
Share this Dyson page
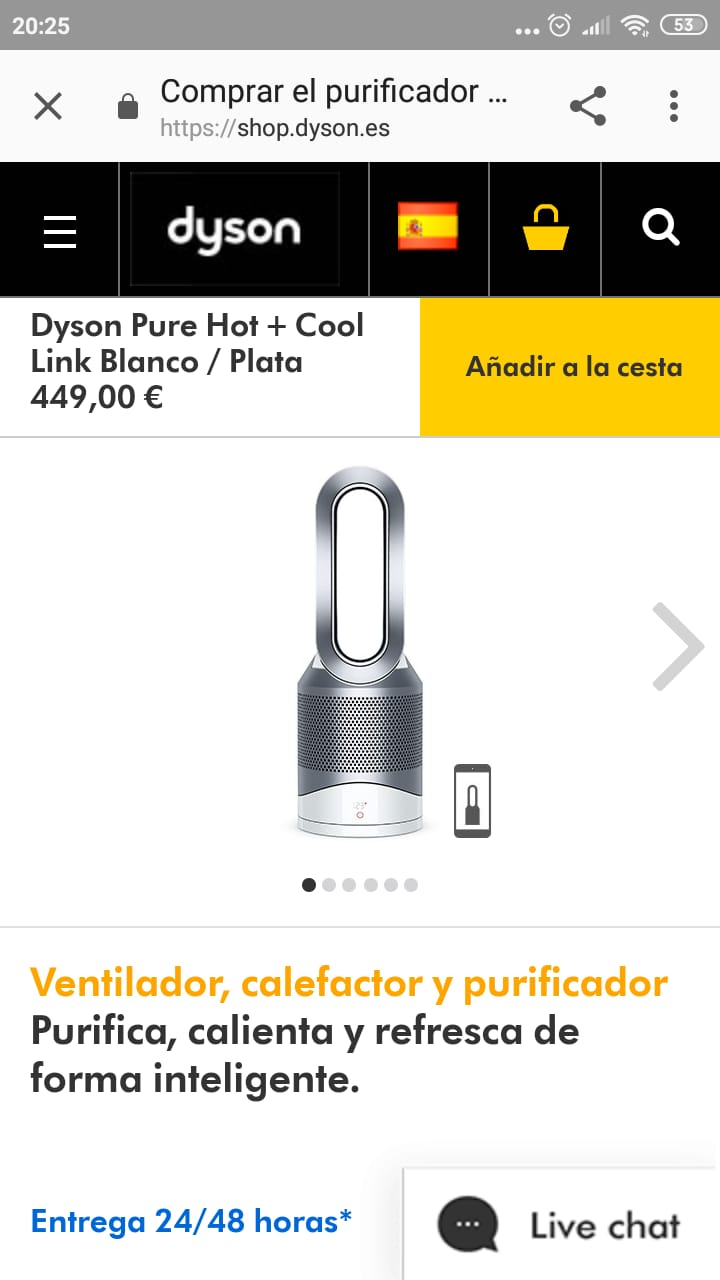[587, 106]
